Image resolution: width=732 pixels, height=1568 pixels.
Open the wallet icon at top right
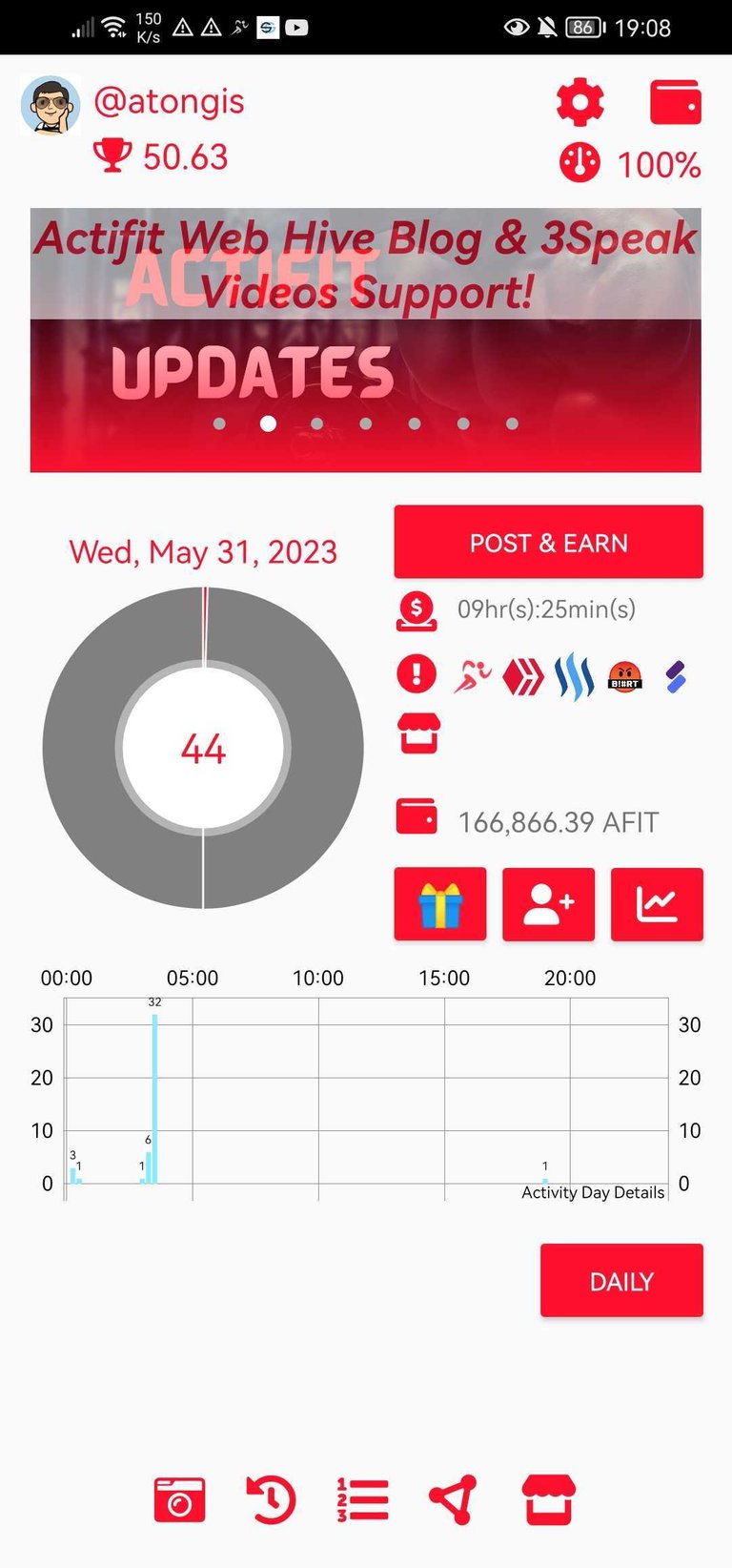[675, 102]
